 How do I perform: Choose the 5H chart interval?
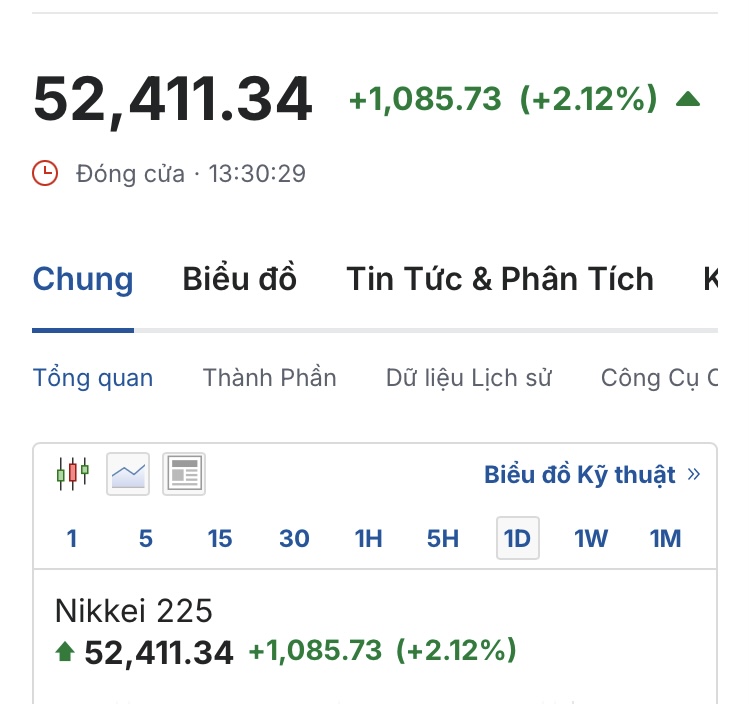coord(443,539)
